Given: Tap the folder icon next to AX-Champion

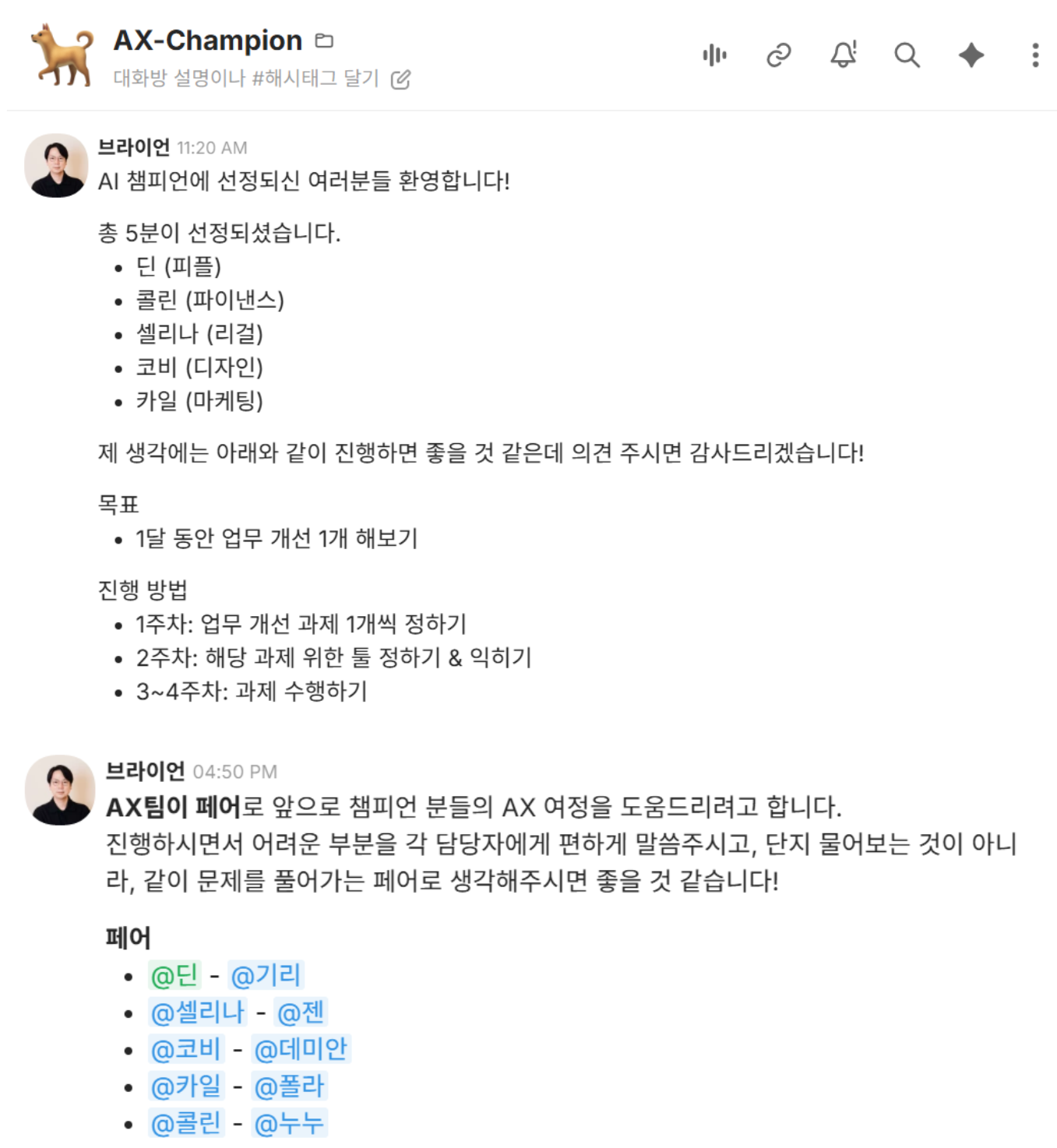Looking at the screenshot, I should click(324, 40).
